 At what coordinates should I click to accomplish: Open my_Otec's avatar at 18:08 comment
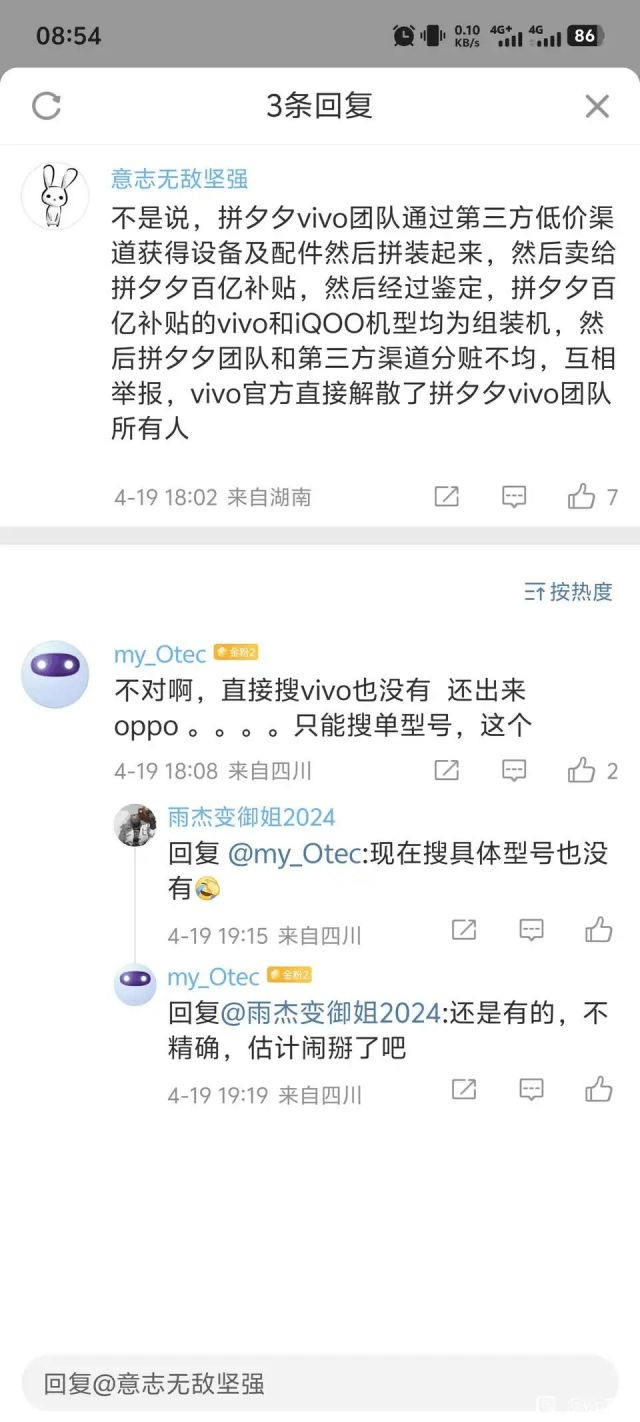[x=55, y=675]
